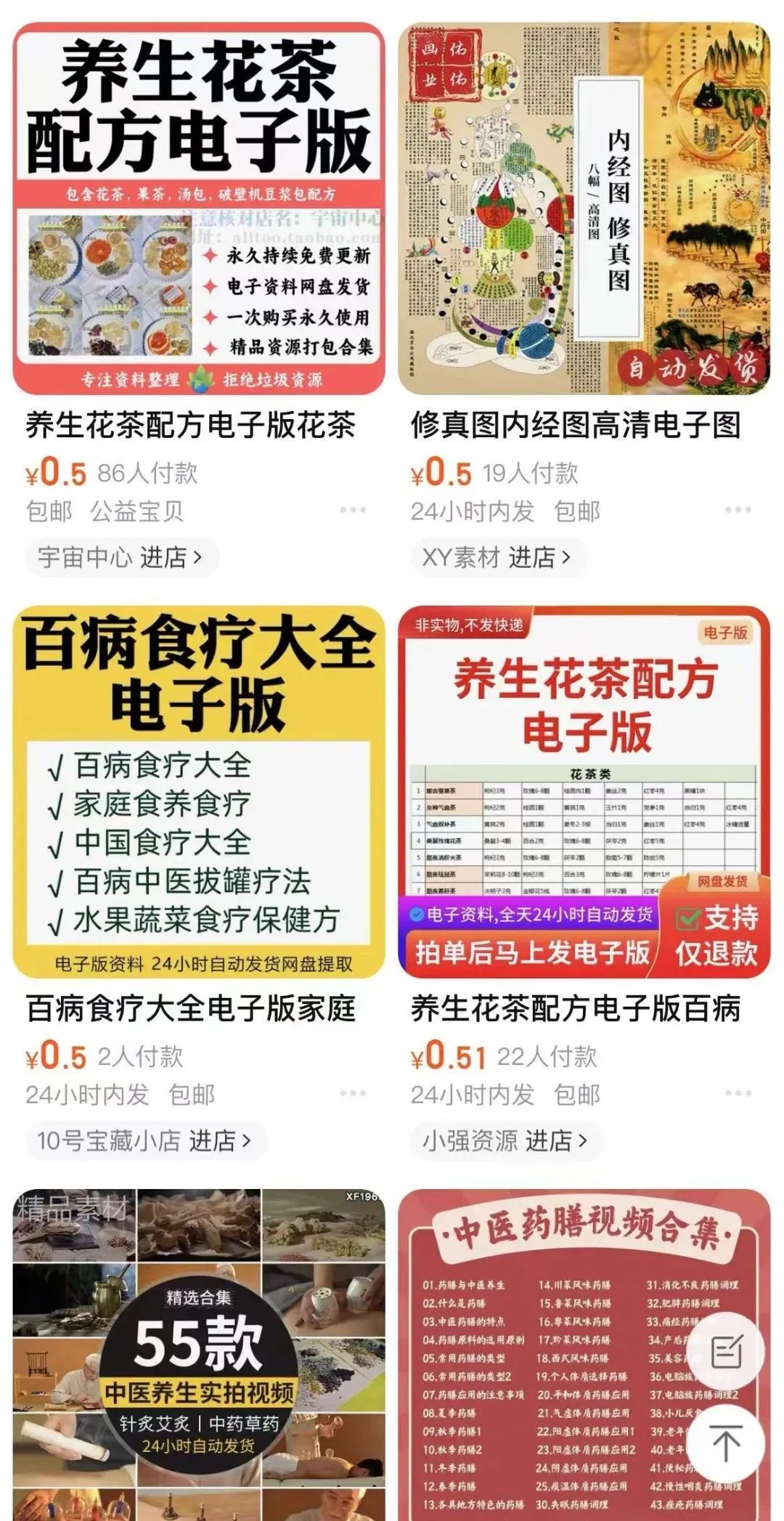784x1521 pixels.
Task: Enter the 10号宝藏小店 shop
Action: pyautogui.click(x=146, y=1140)
